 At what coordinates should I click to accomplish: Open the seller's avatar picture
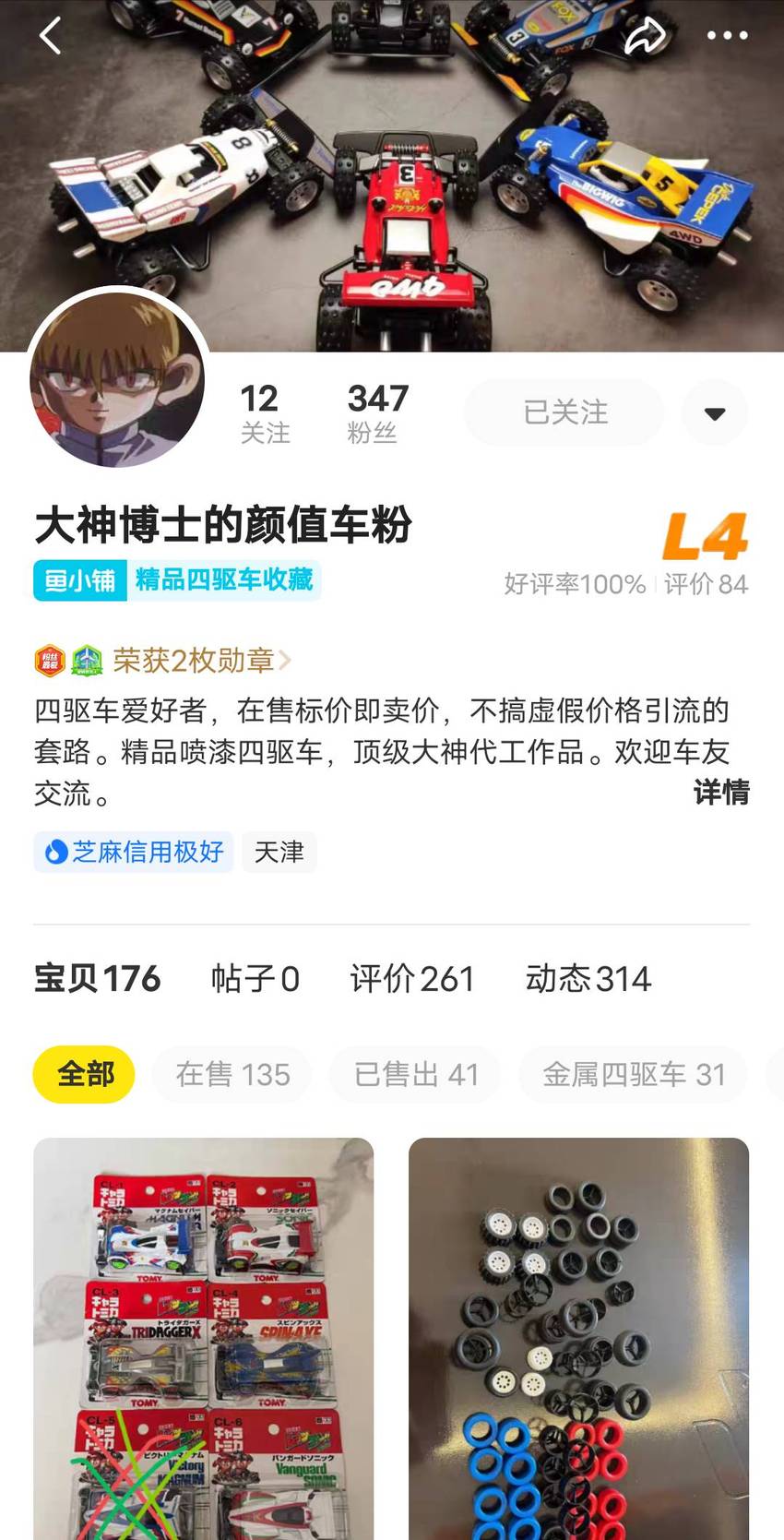[118, 378]
